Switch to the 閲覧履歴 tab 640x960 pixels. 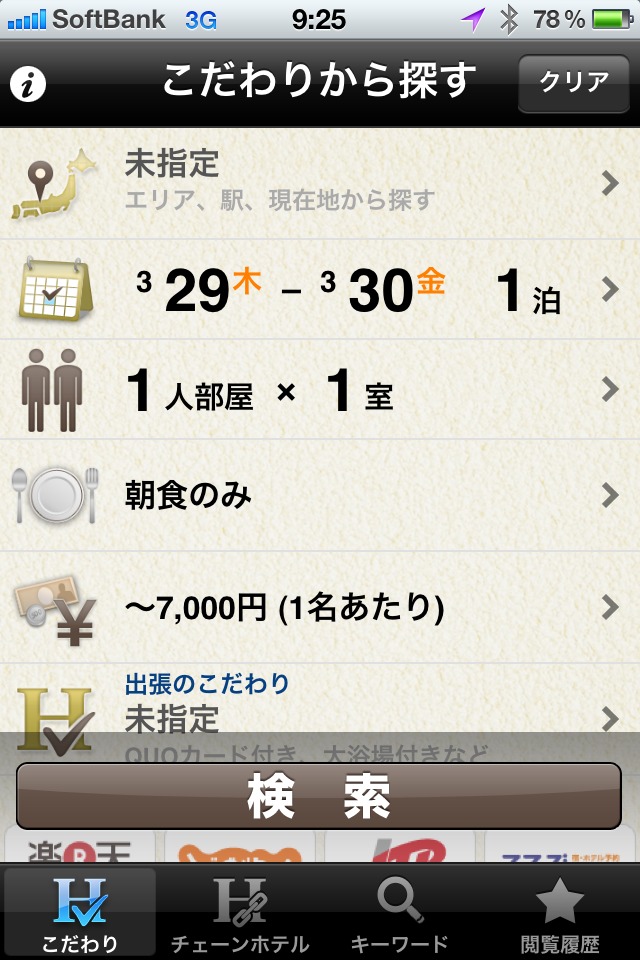tap(560, 912)
